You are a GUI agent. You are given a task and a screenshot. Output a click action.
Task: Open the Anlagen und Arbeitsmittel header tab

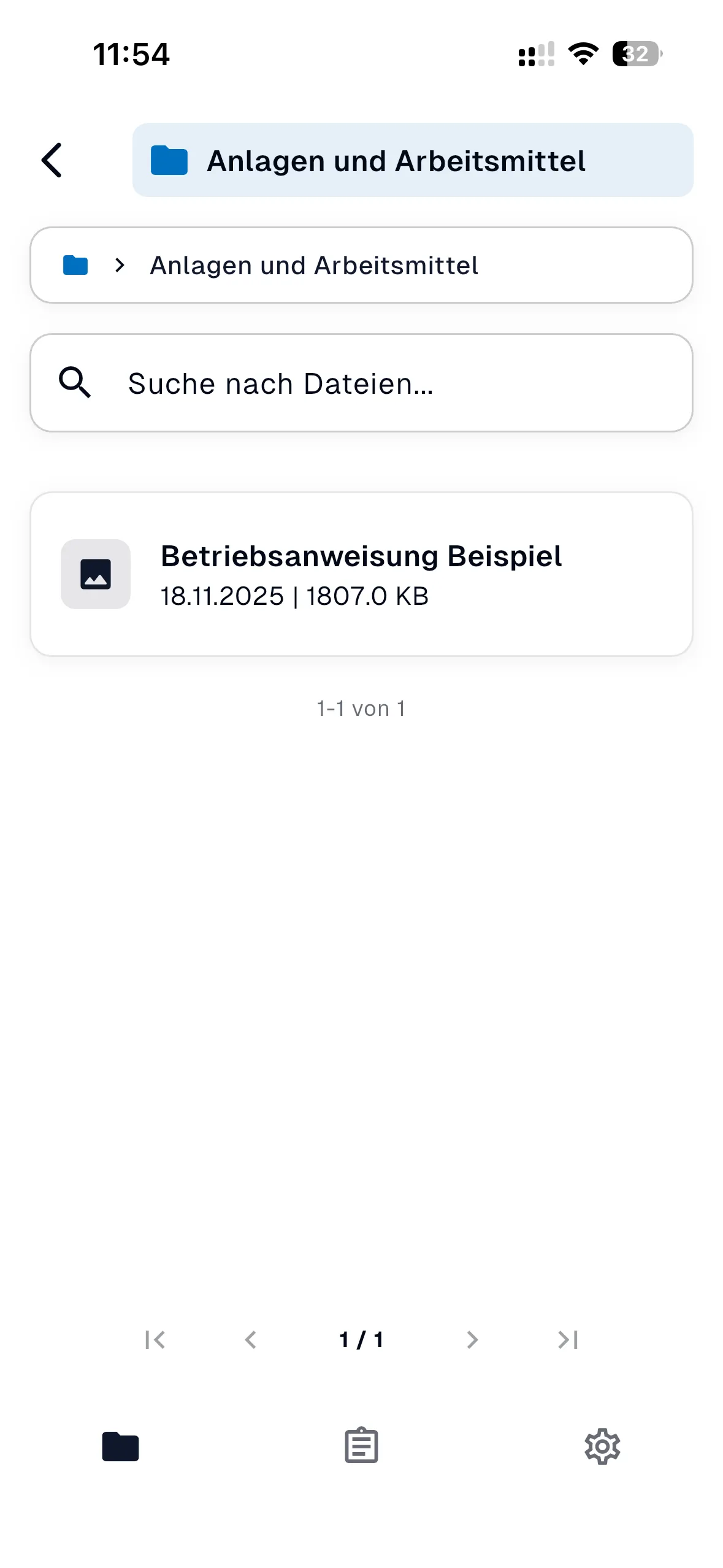pyautogui.click(x=396, y=160)
